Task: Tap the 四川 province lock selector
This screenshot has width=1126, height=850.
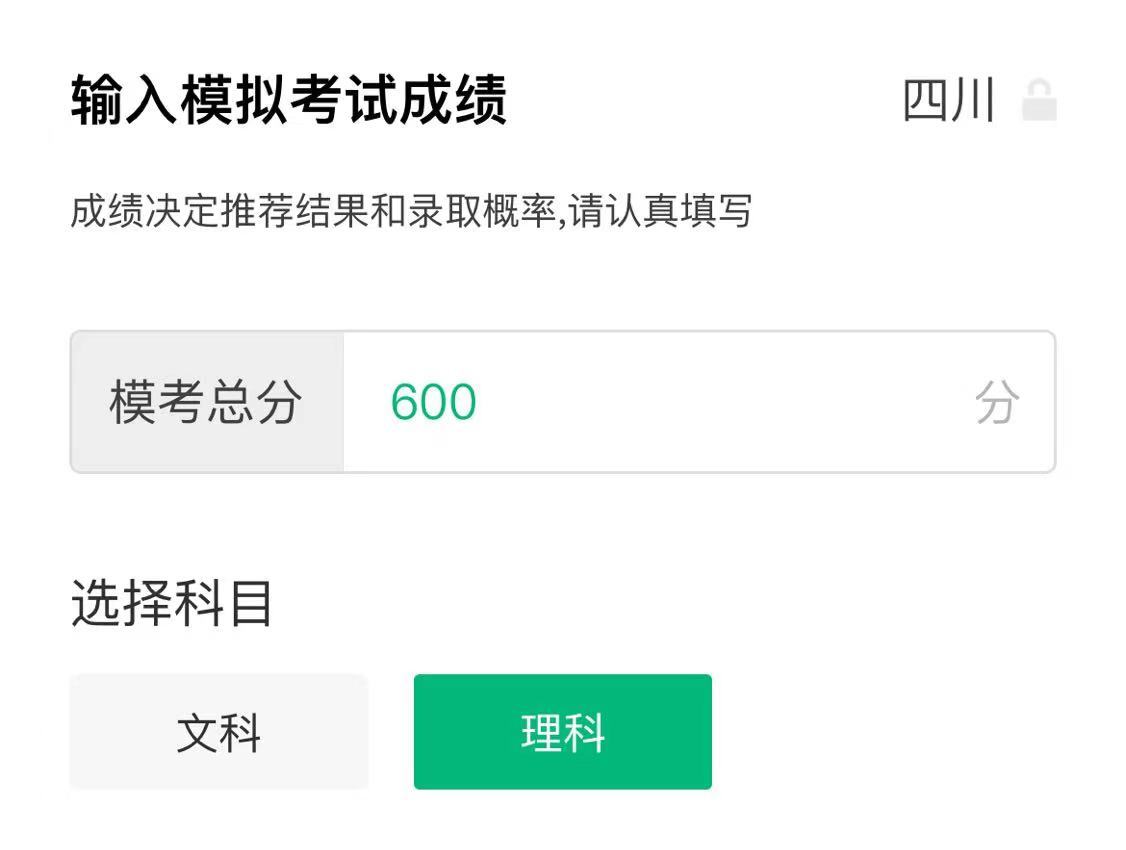Action: (x=978, y=101)
